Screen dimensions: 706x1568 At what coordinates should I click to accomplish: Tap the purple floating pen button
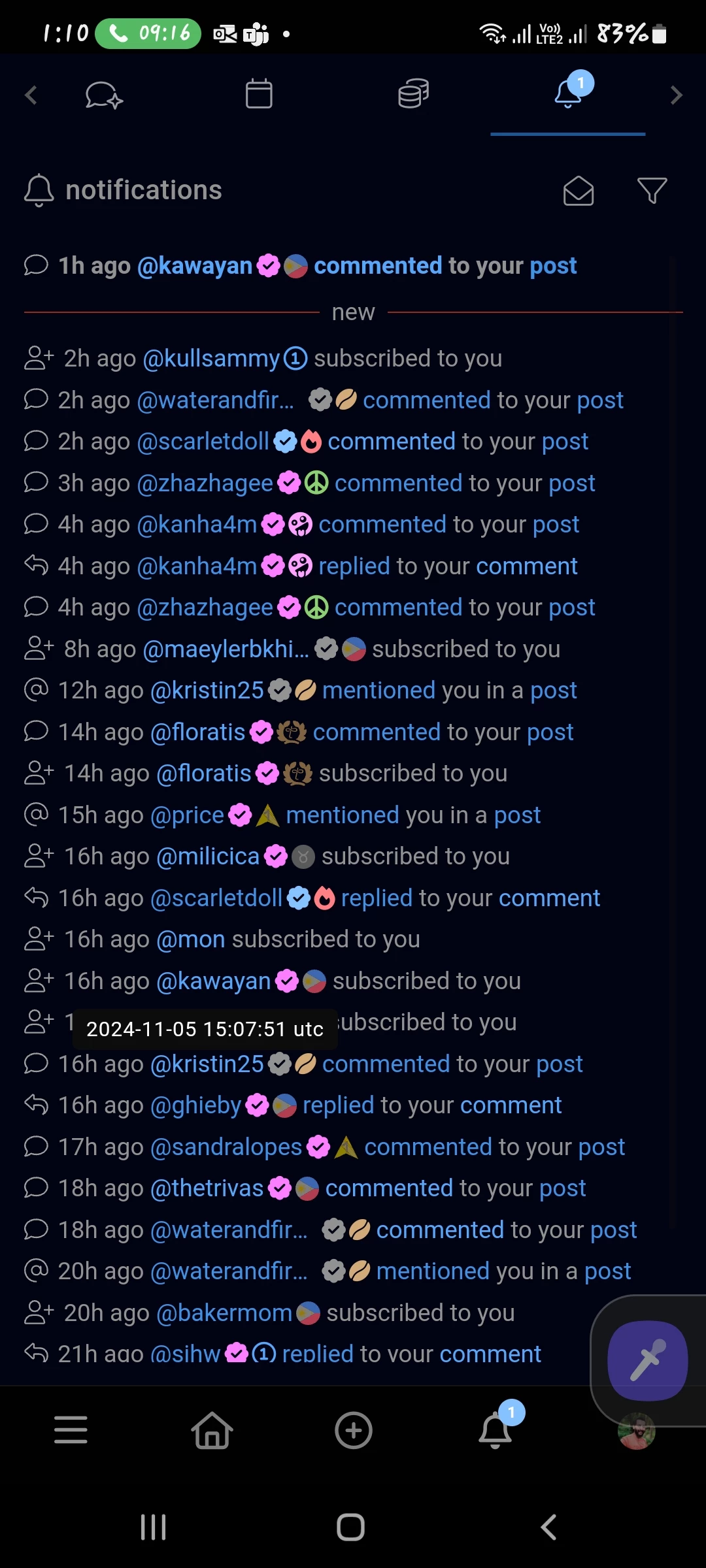point(647,1360)
